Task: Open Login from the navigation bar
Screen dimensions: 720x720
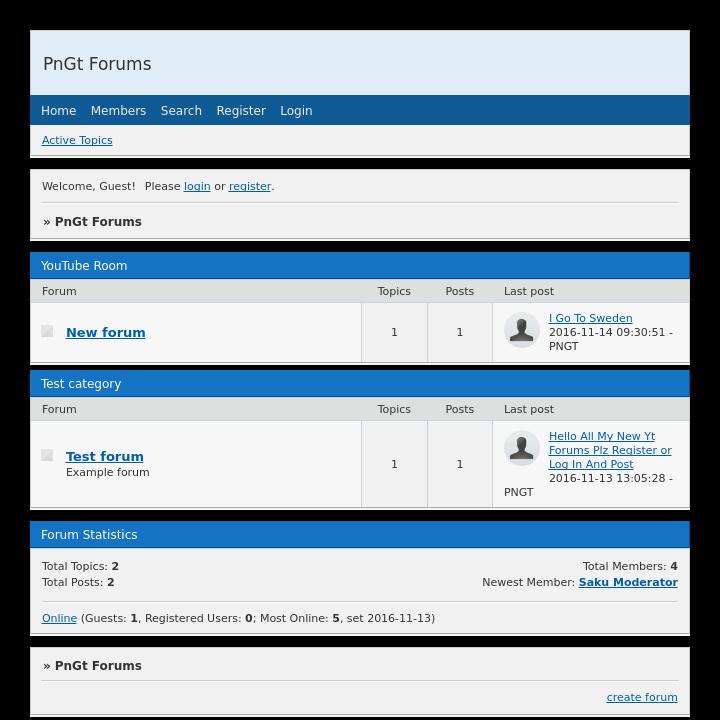Action: [x=296, y=111]
